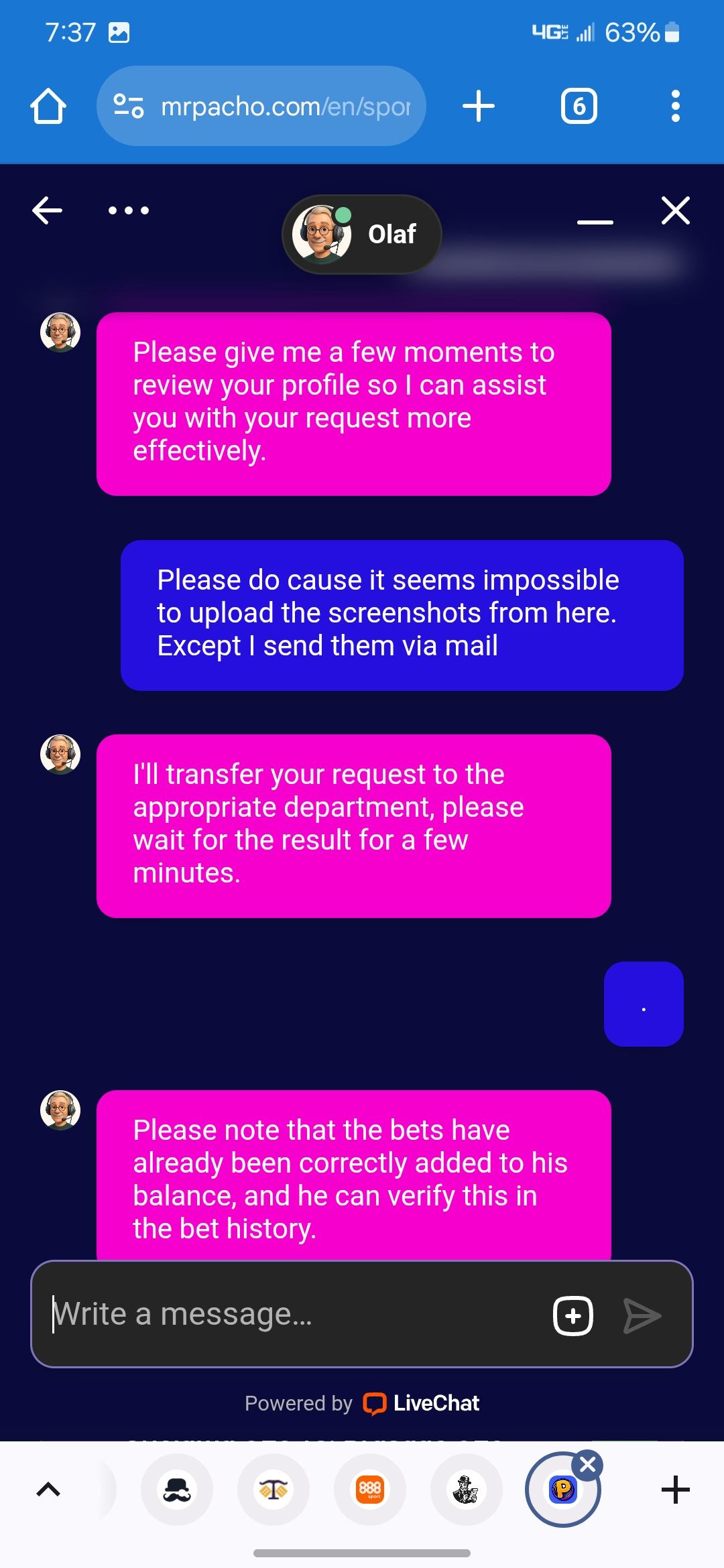Close the current tab in tab strip
This screenshot has height=1568, width=724.
point(588,1465)
